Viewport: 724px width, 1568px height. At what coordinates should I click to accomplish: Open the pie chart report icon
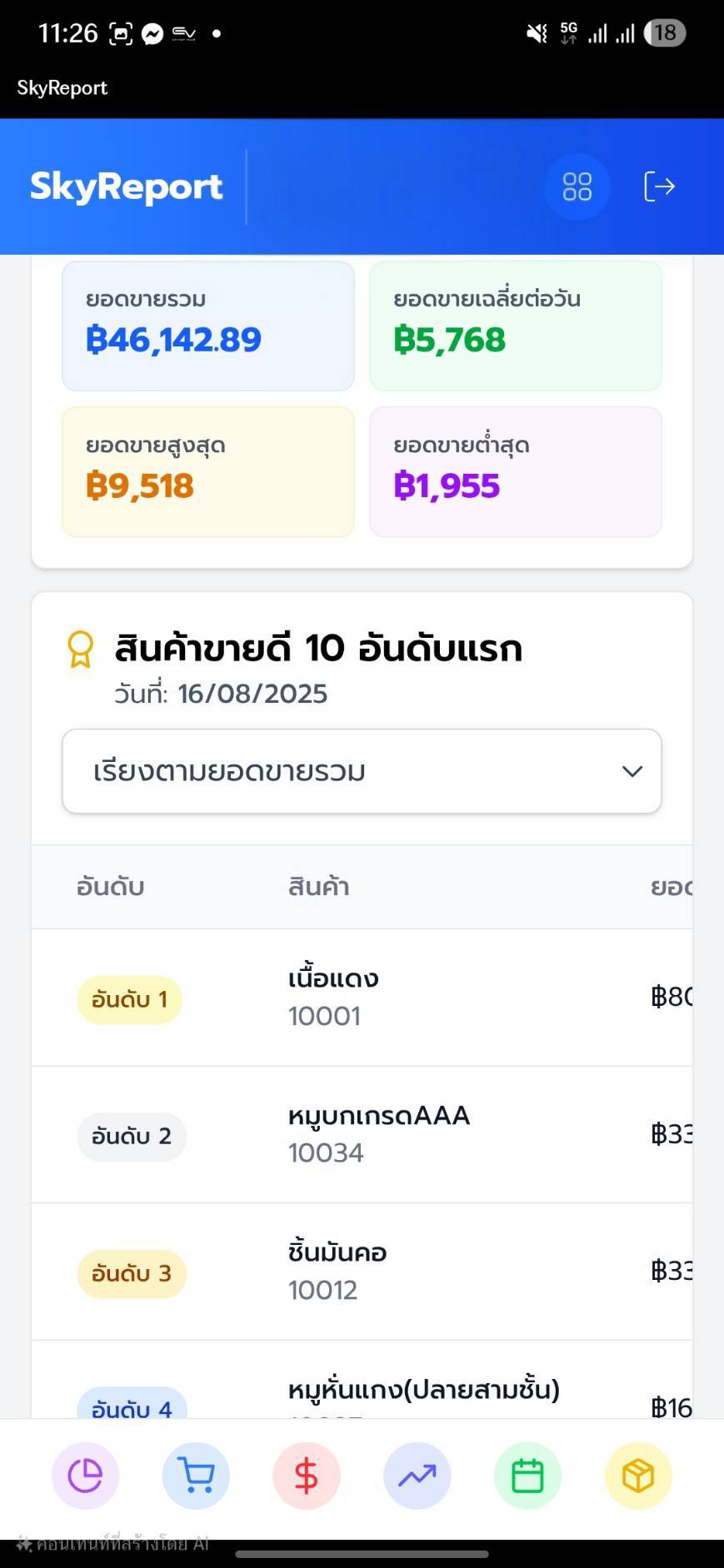(84, 1475)
